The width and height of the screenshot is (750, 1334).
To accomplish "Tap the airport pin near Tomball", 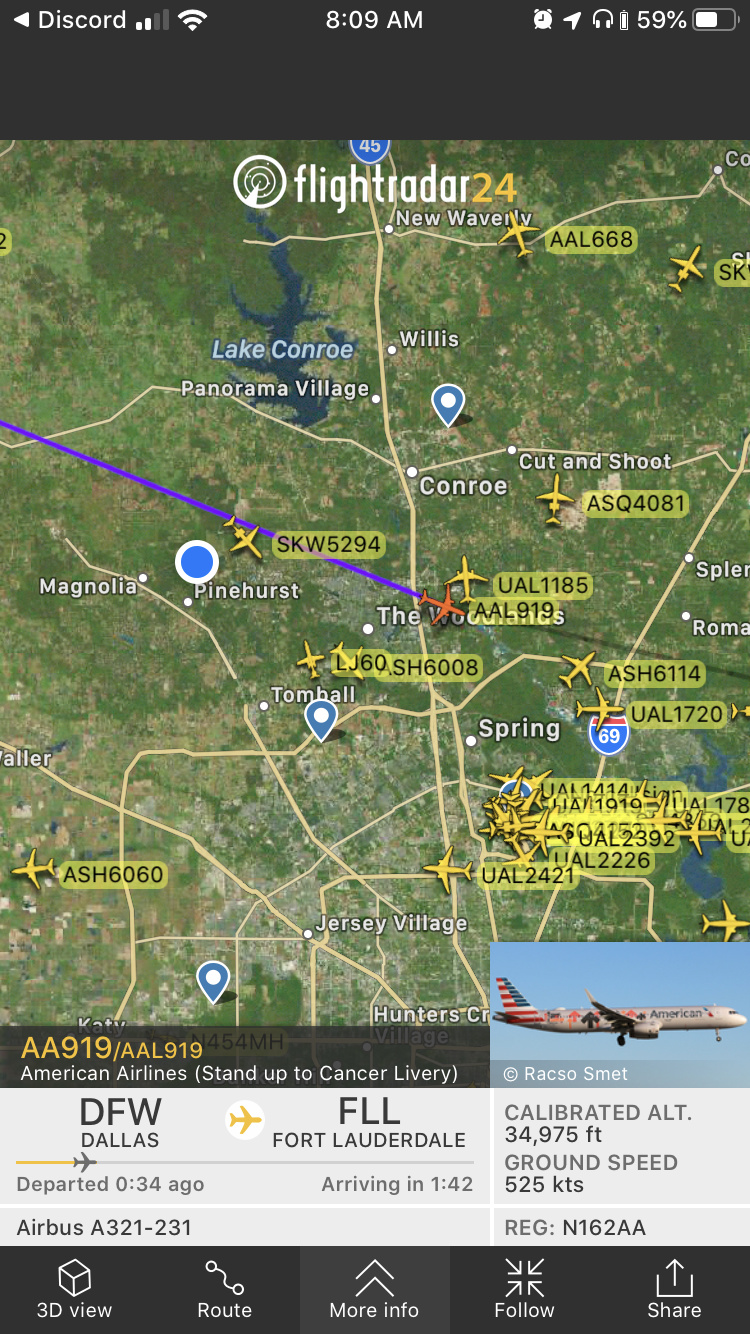I will point(320,718).
